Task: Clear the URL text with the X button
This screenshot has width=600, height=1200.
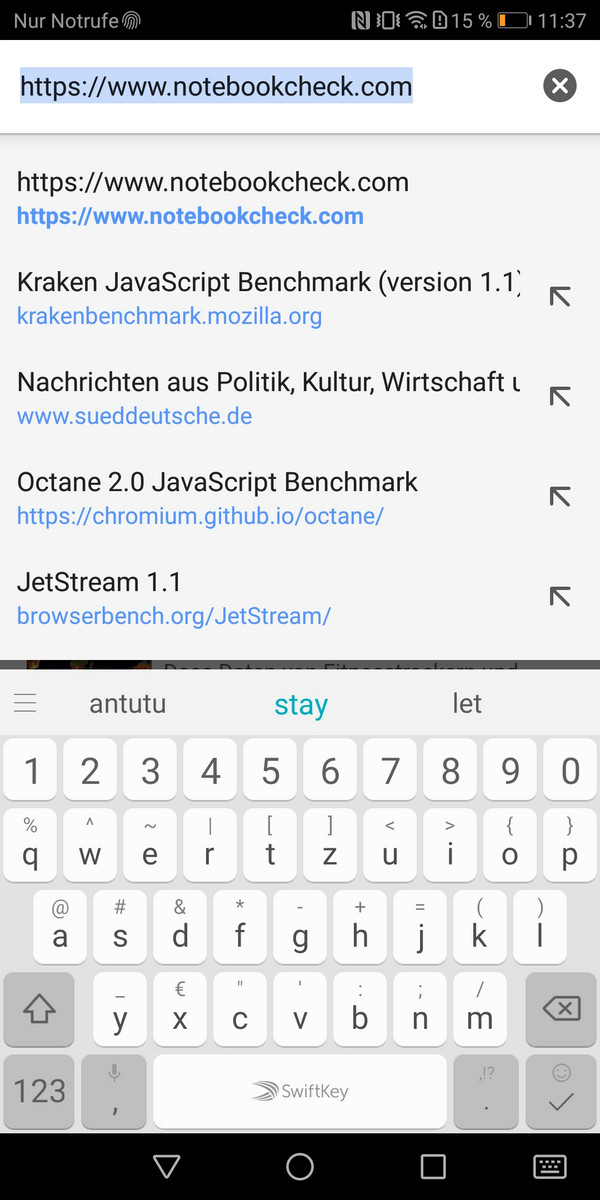Action: click(560, 86)
